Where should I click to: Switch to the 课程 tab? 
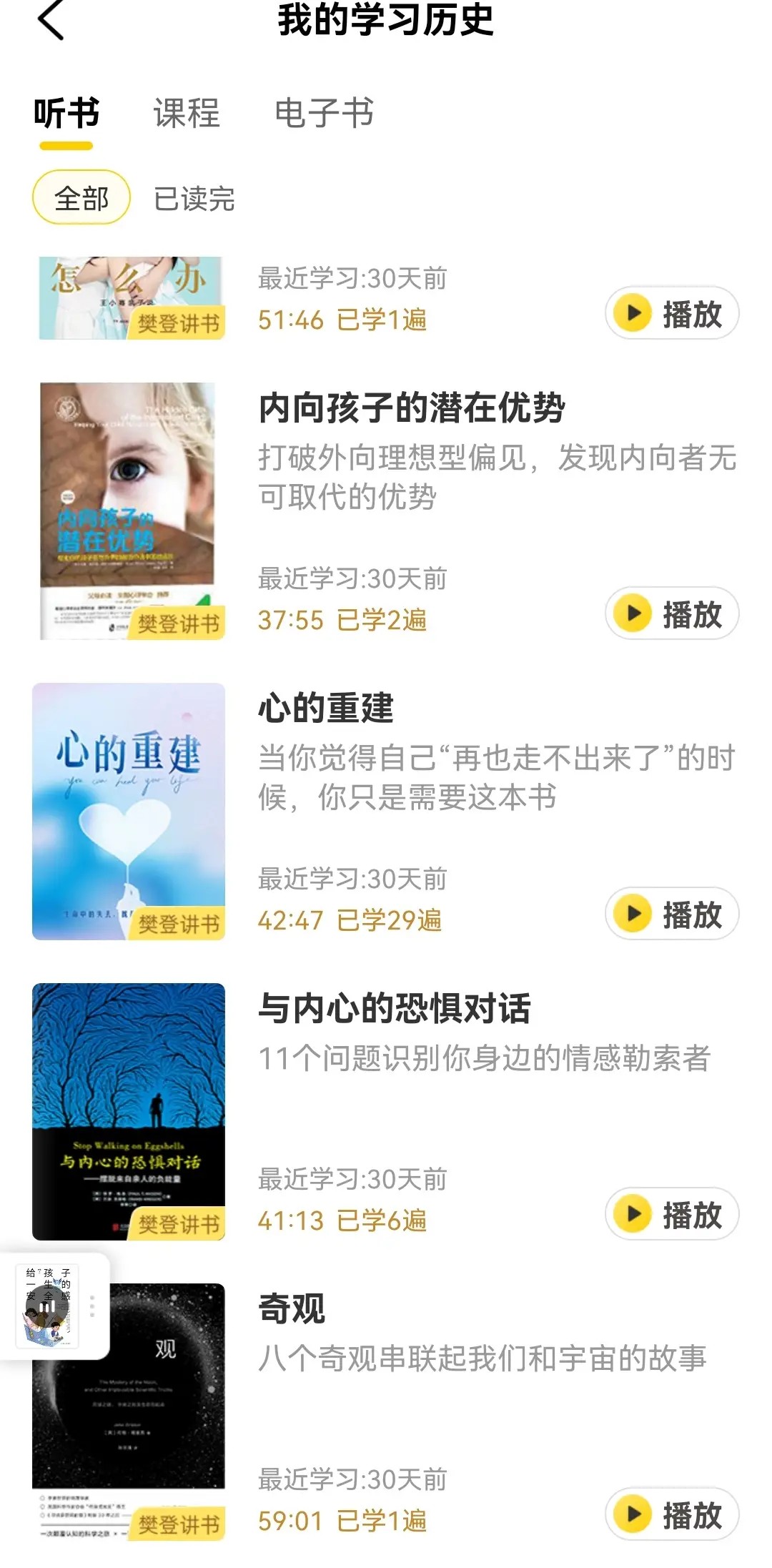(187, 113)
